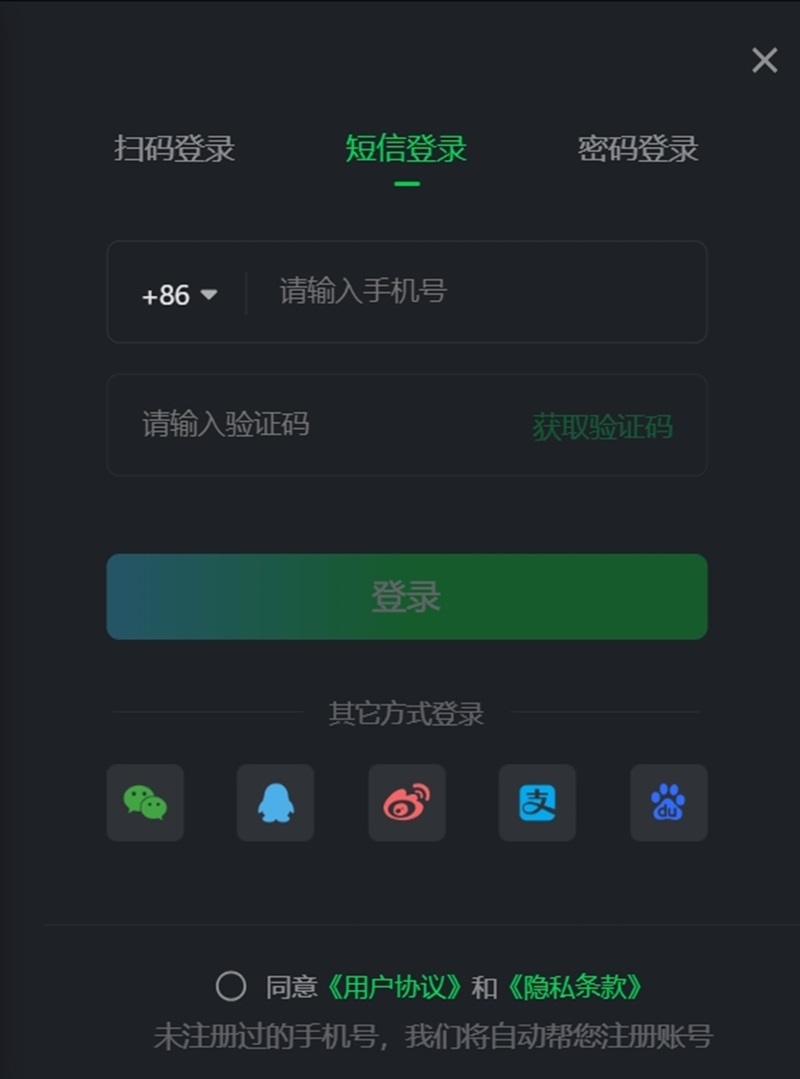This screenshot has height=1079, width=800.
Task: Close the login dialog with the X
Action: tap(764, 60)
